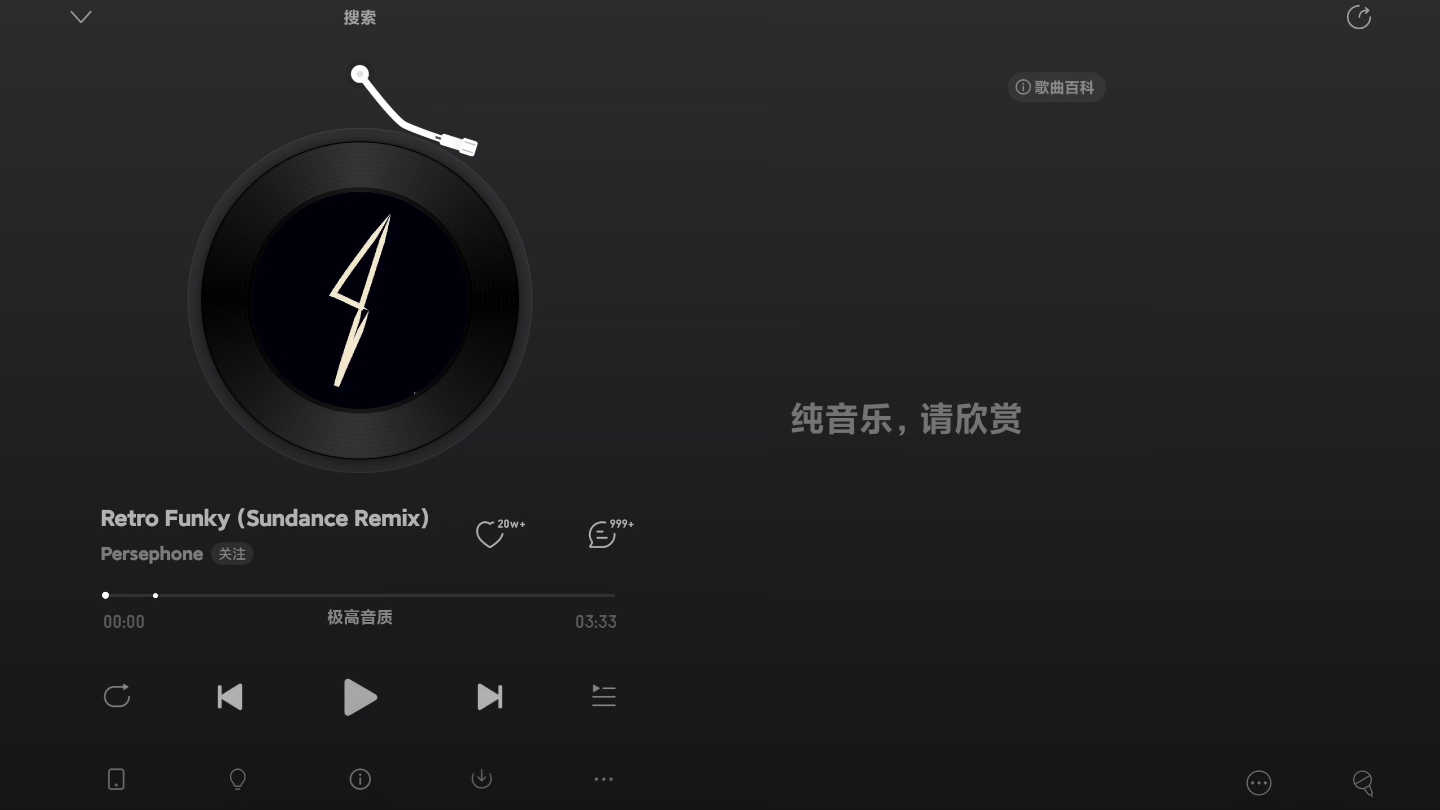Like Retro Funky (Sundance Remix)
This screenshot has height=810, width=1440.
tap(490, 535)
